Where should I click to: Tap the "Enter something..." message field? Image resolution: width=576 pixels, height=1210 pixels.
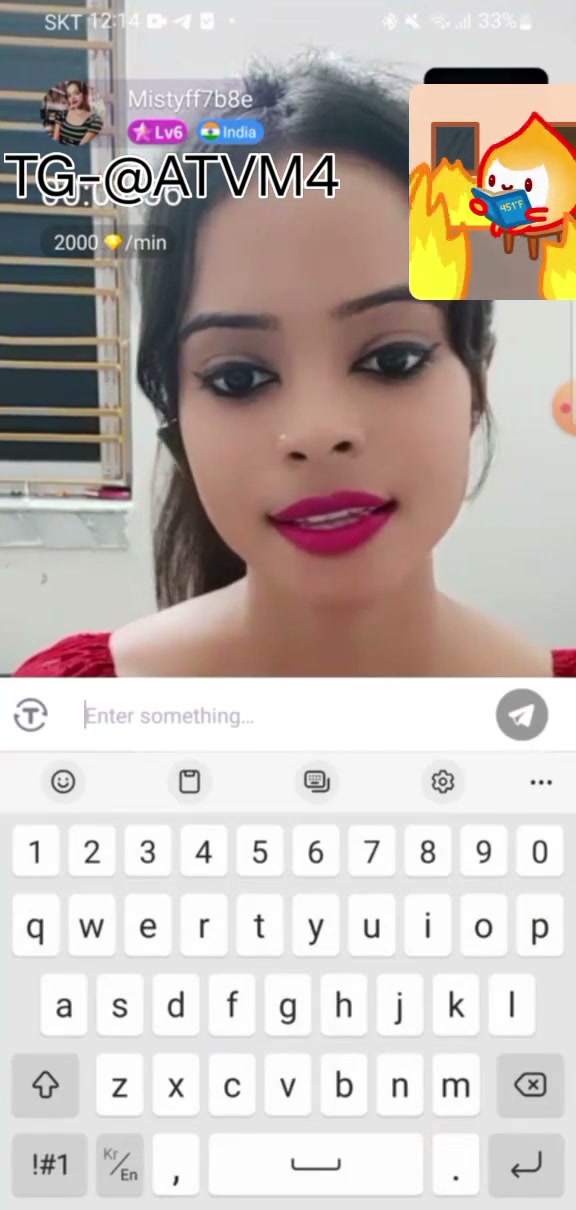(280, 716)
